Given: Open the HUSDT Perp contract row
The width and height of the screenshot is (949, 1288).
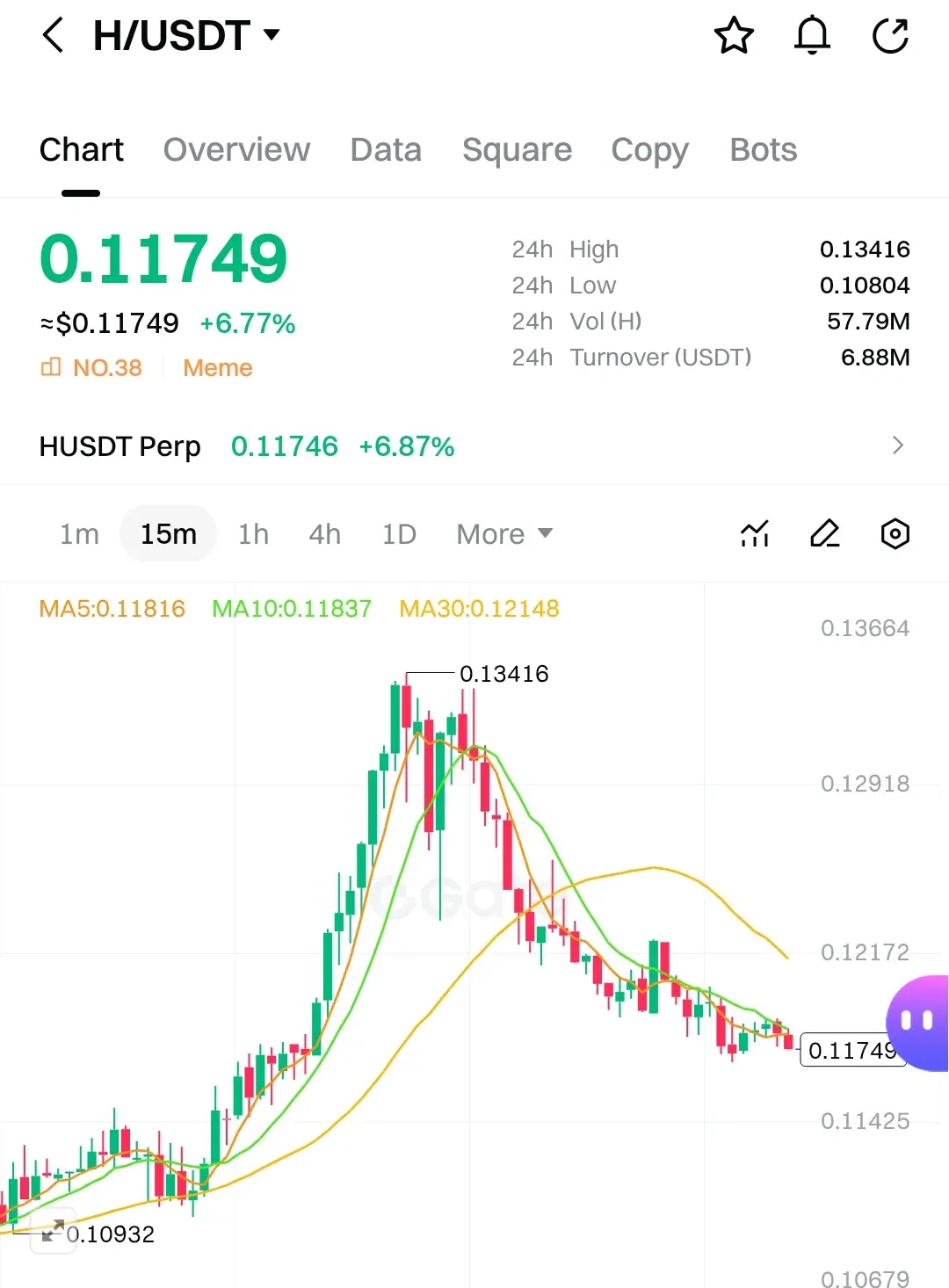Looking at the screenshot, I should [474, 446].
